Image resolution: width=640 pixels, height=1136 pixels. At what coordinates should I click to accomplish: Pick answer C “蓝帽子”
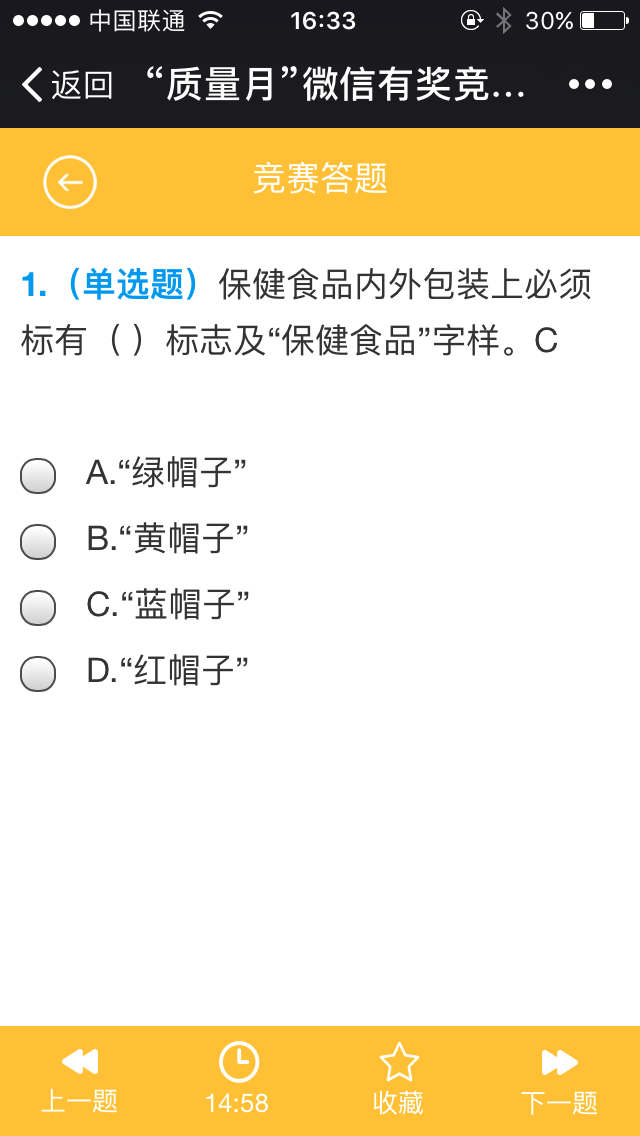38,607
